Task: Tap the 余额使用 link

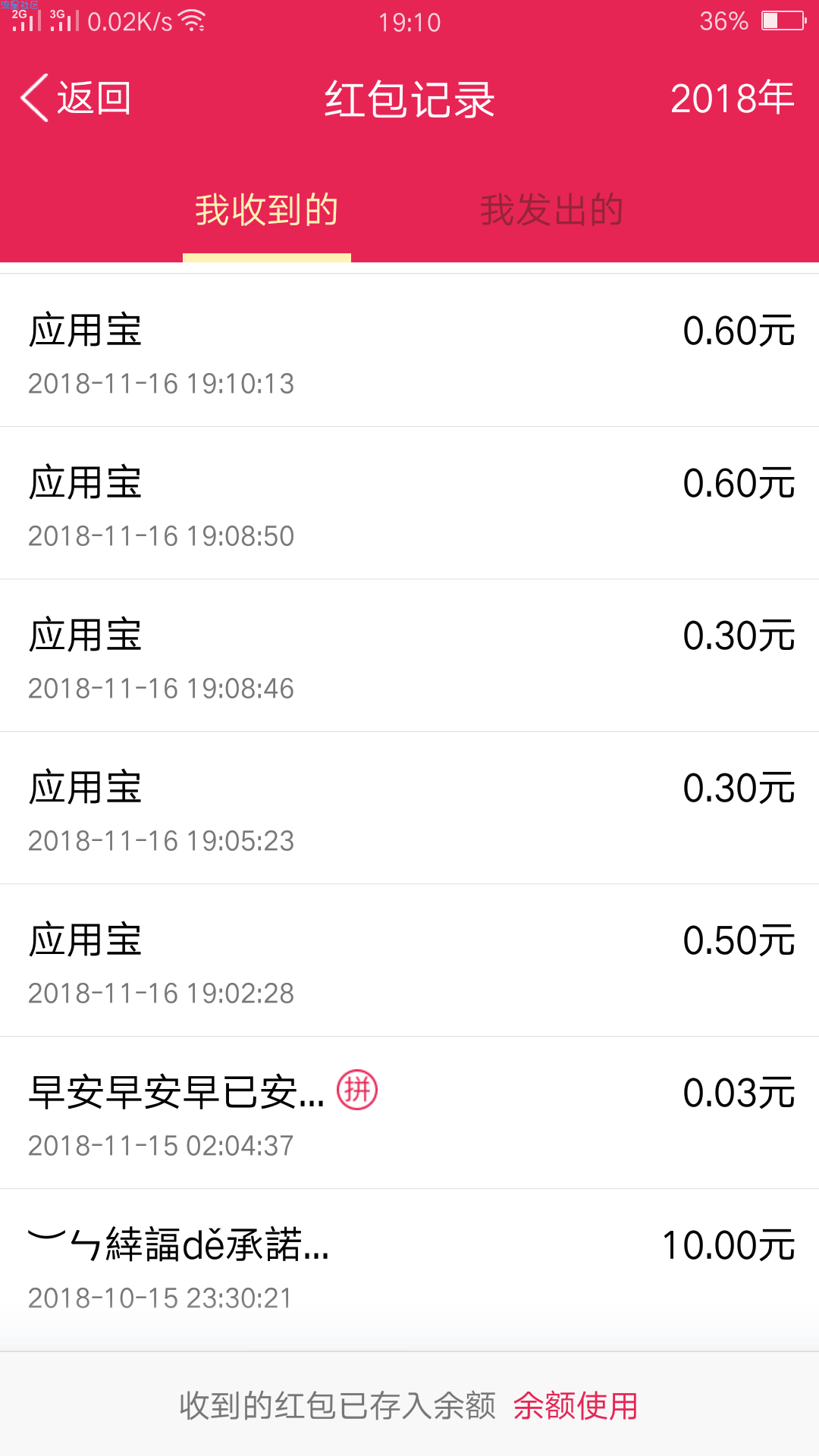Action: 576,1406
